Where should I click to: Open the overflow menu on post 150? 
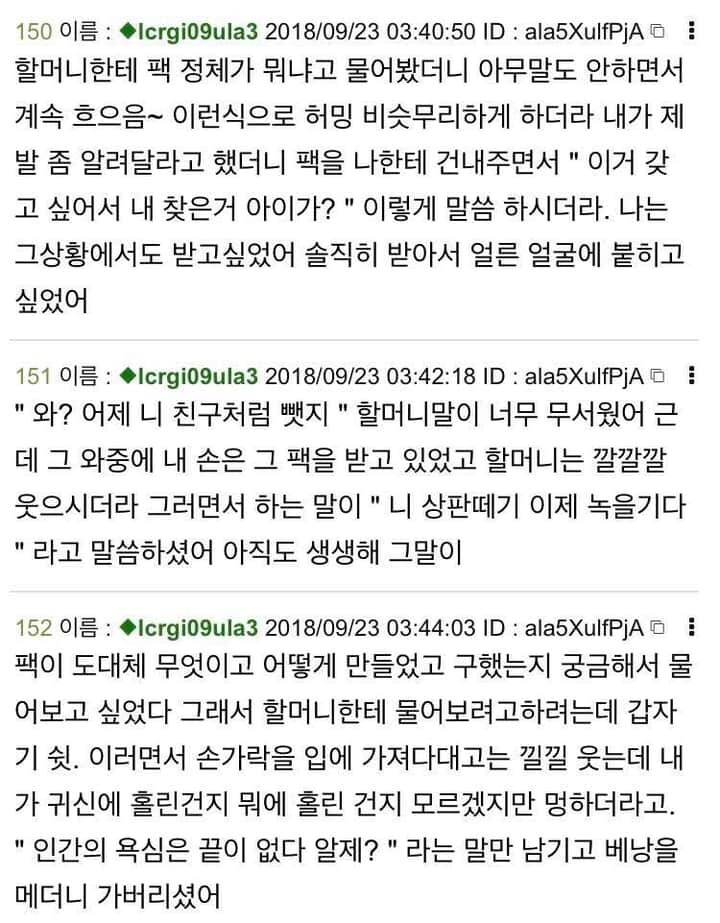coord(691,31)
